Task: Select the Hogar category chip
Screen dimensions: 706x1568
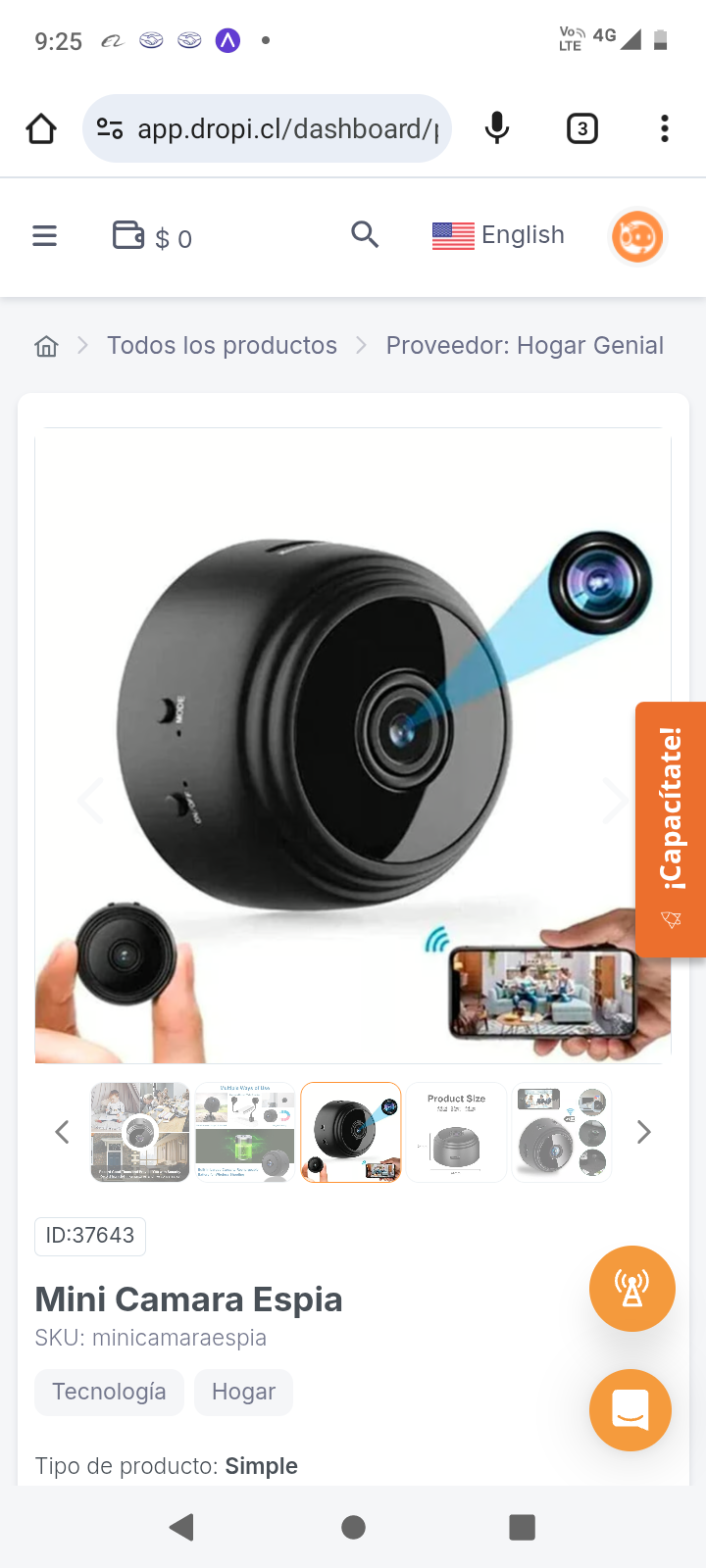Action: (x=243, y=1392)
